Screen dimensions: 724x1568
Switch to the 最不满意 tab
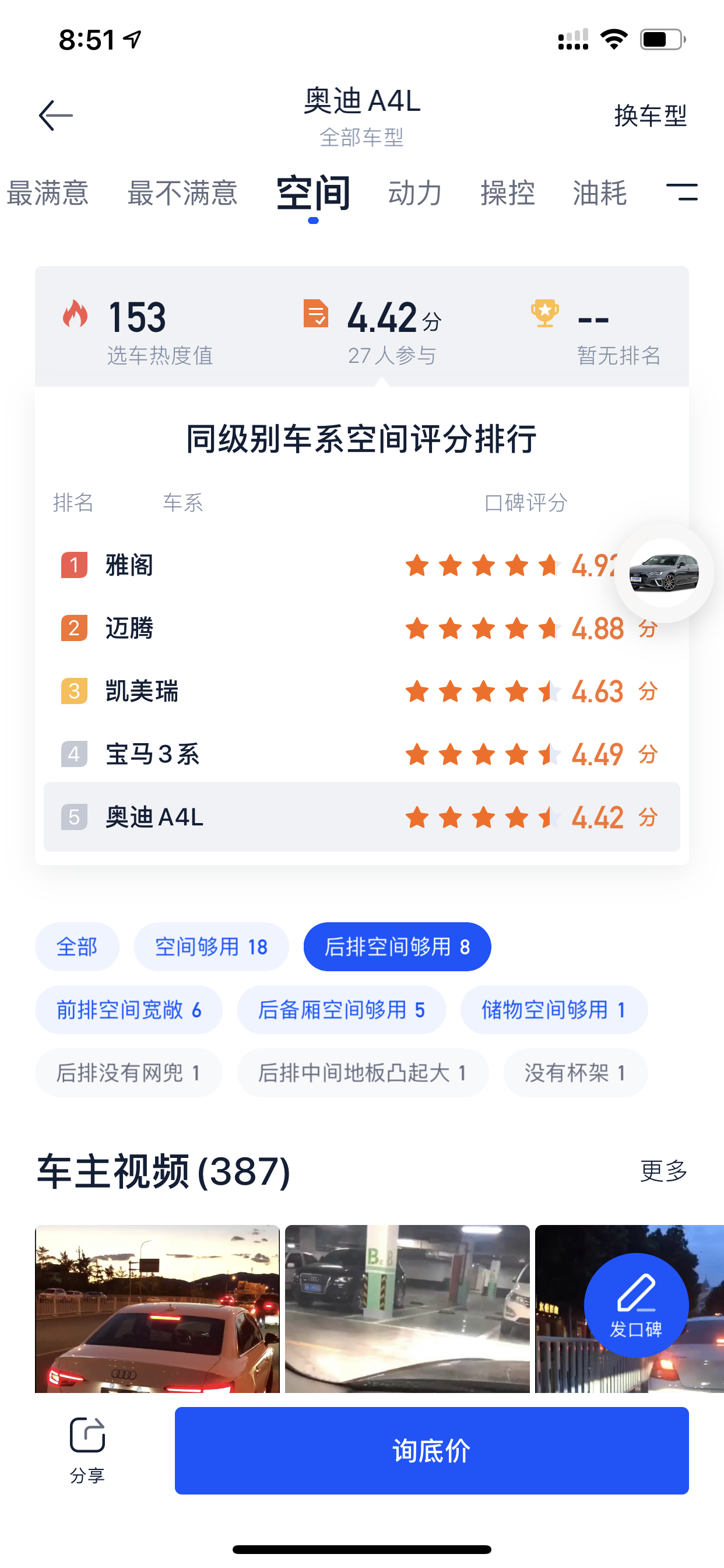pos(182,193)
